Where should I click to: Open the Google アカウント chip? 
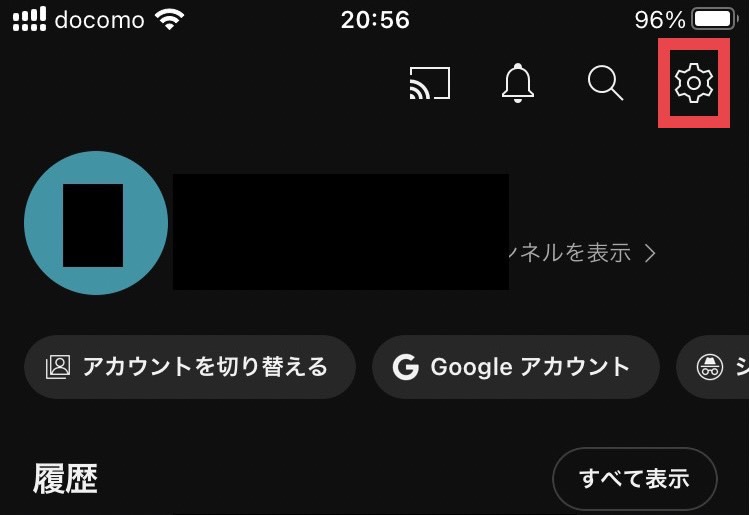(x=515, y=367)
